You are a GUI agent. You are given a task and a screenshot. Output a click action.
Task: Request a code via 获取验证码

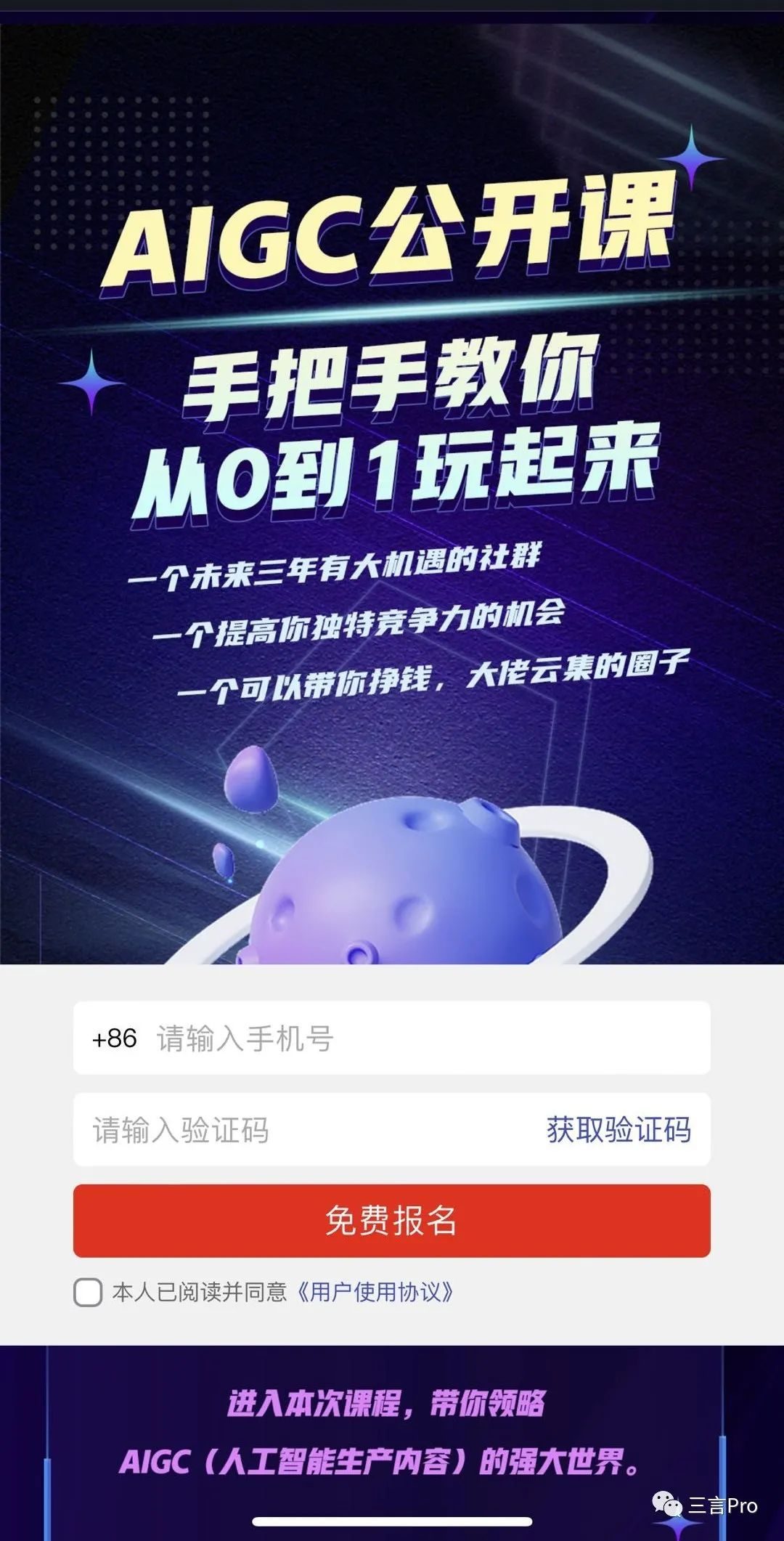point(618,1130)
